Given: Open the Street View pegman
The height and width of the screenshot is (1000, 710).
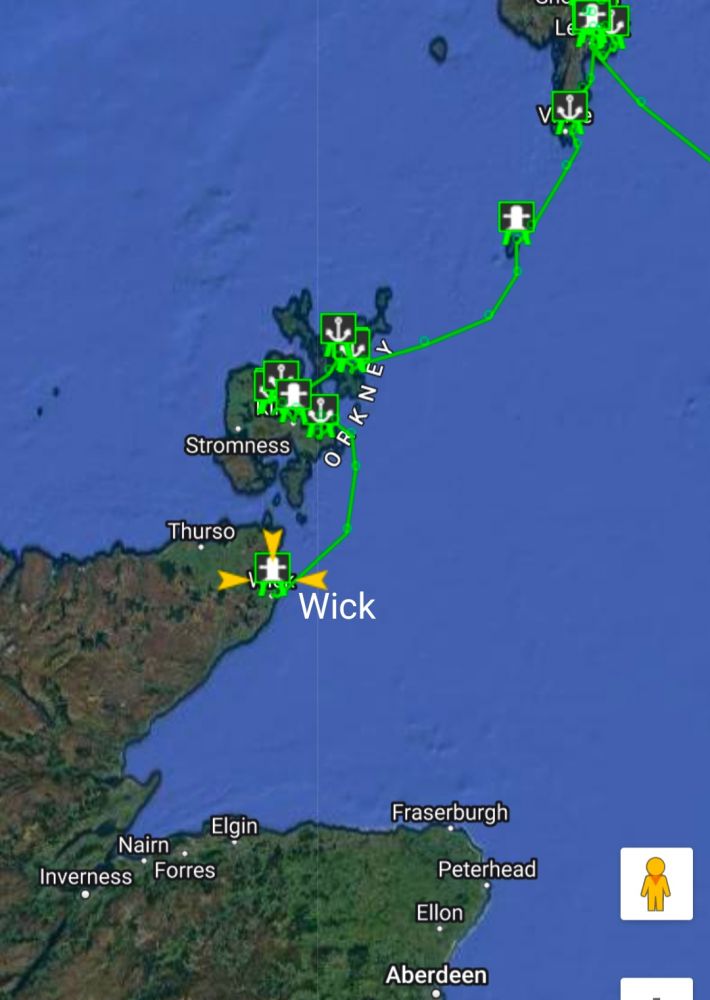Looking at the screenshot, I should click(x=655, y=883).
